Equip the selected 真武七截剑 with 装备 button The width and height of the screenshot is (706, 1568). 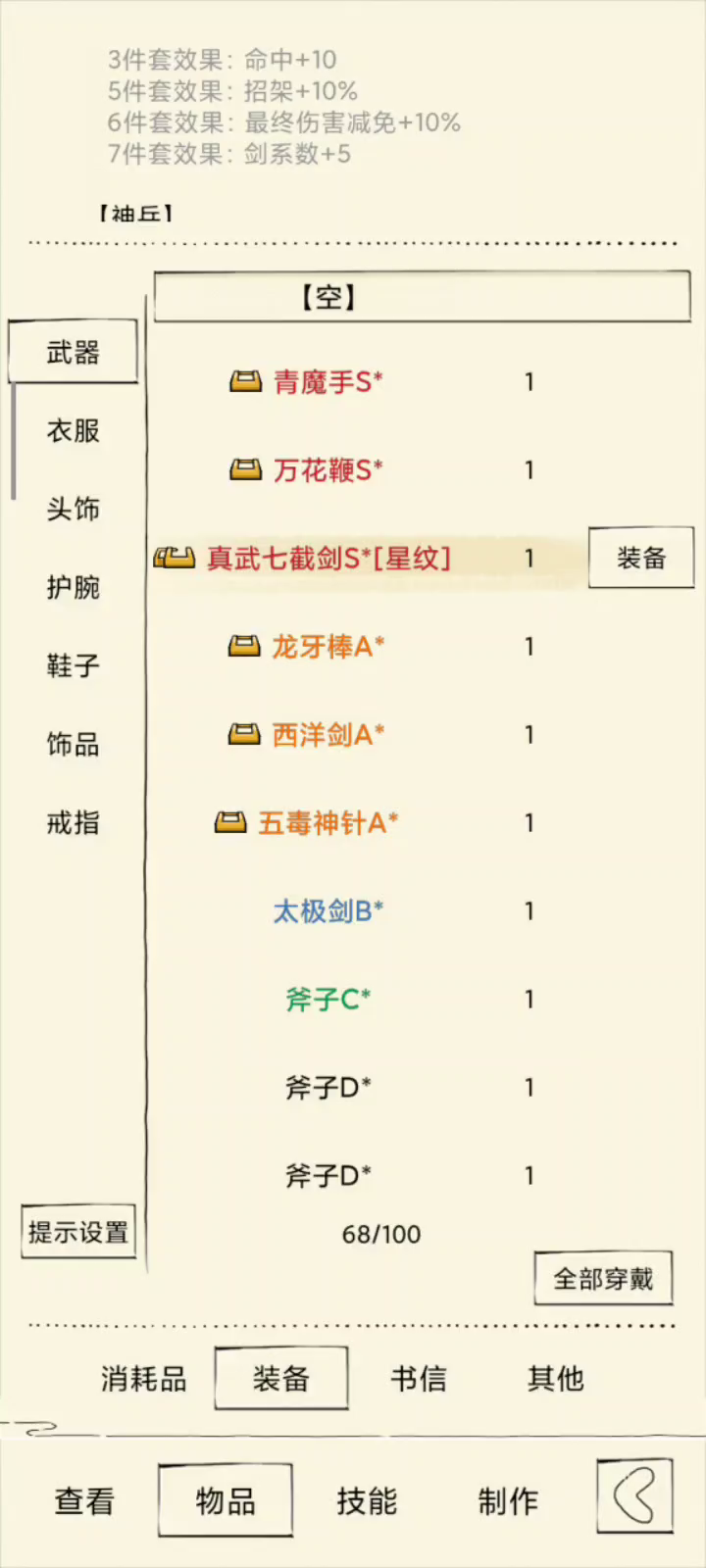[641, 558]
